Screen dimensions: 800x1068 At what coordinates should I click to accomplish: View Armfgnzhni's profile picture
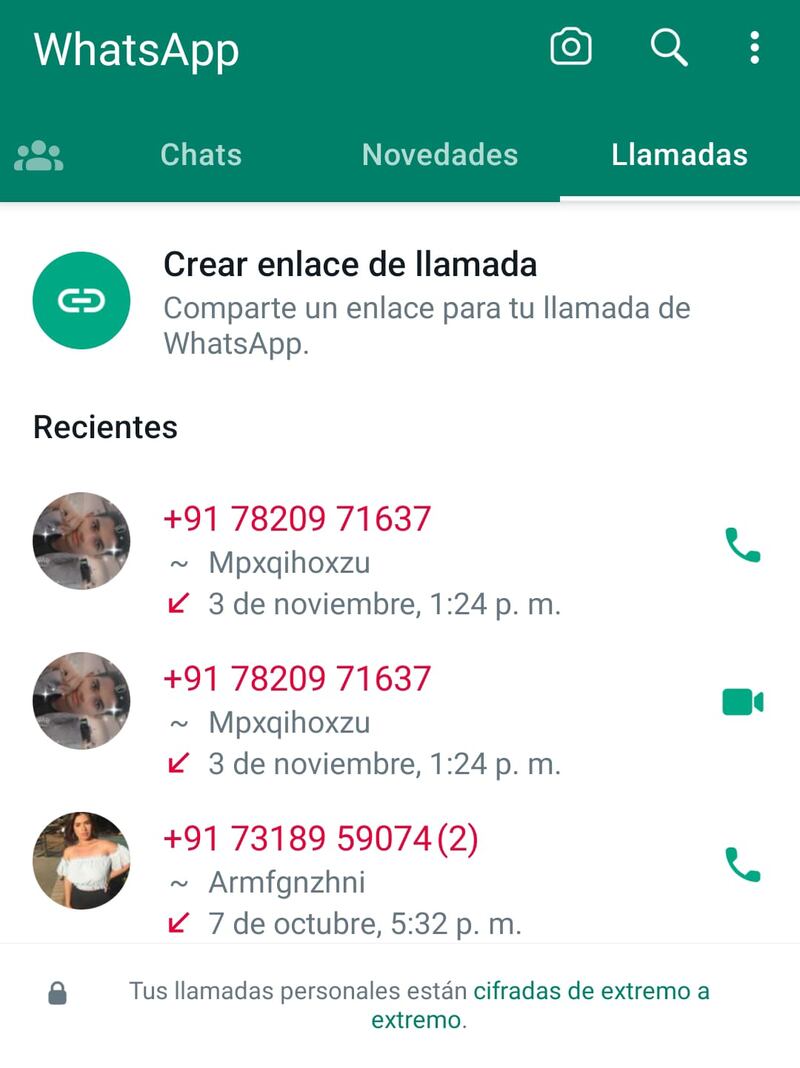click(81, 860)
